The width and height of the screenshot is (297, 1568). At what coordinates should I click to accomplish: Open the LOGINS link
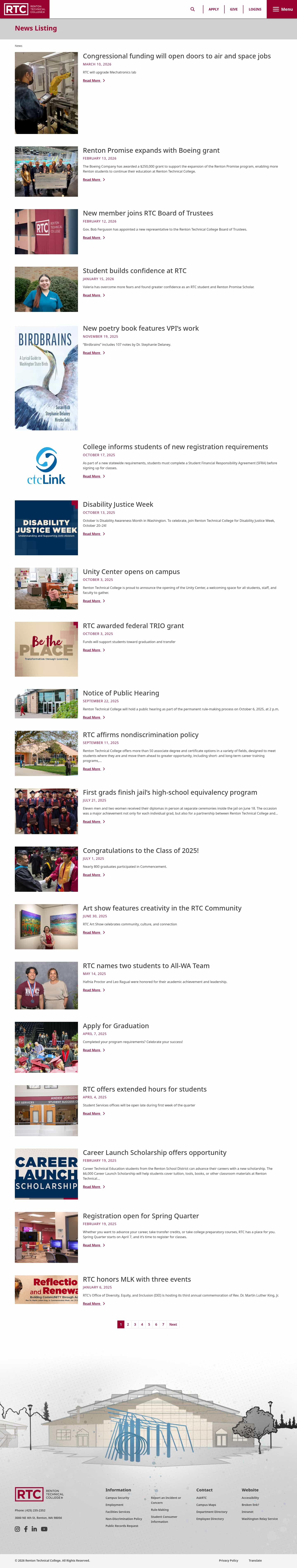point(255,9)
